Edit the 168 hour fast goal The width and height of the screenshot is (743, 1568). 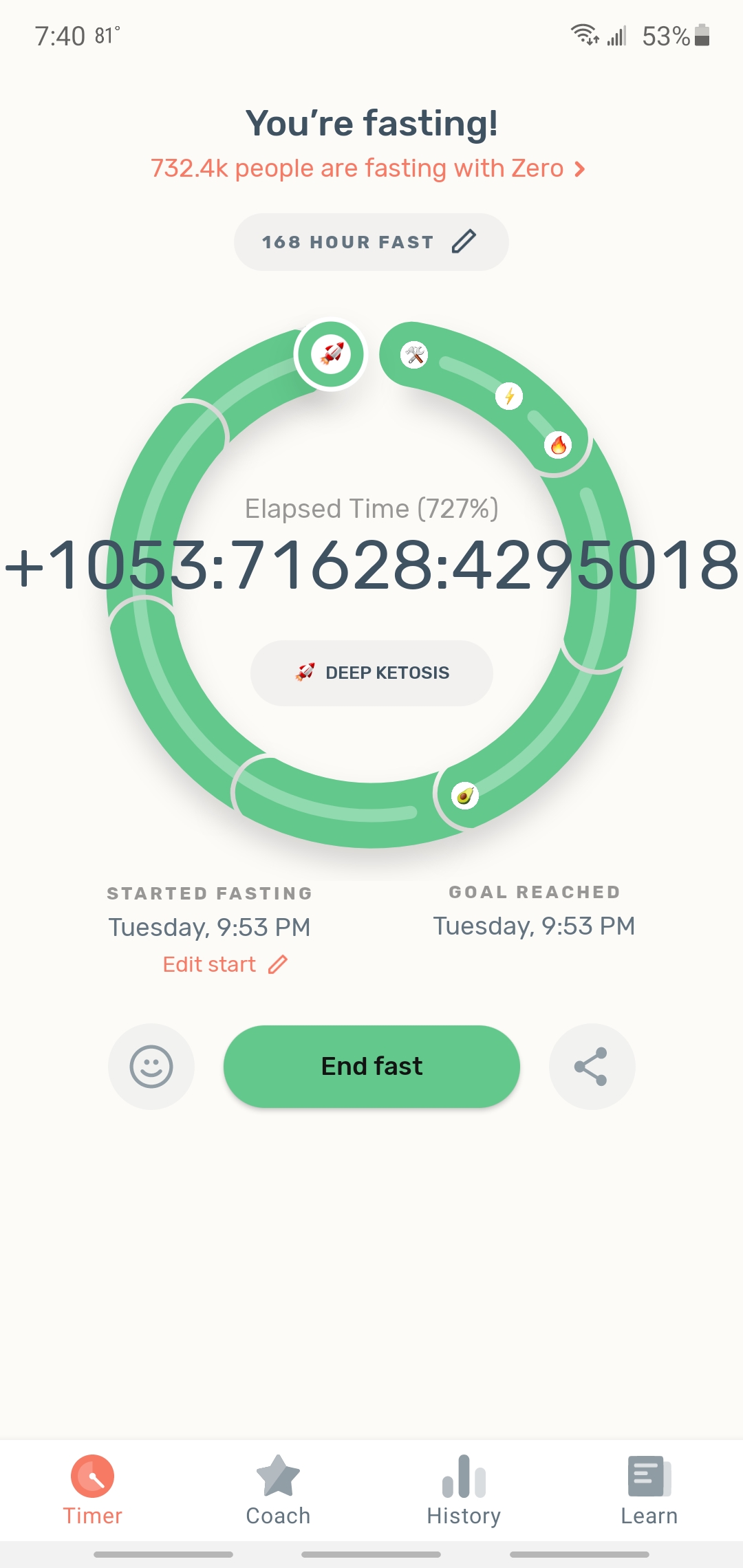tap(371, 242)
